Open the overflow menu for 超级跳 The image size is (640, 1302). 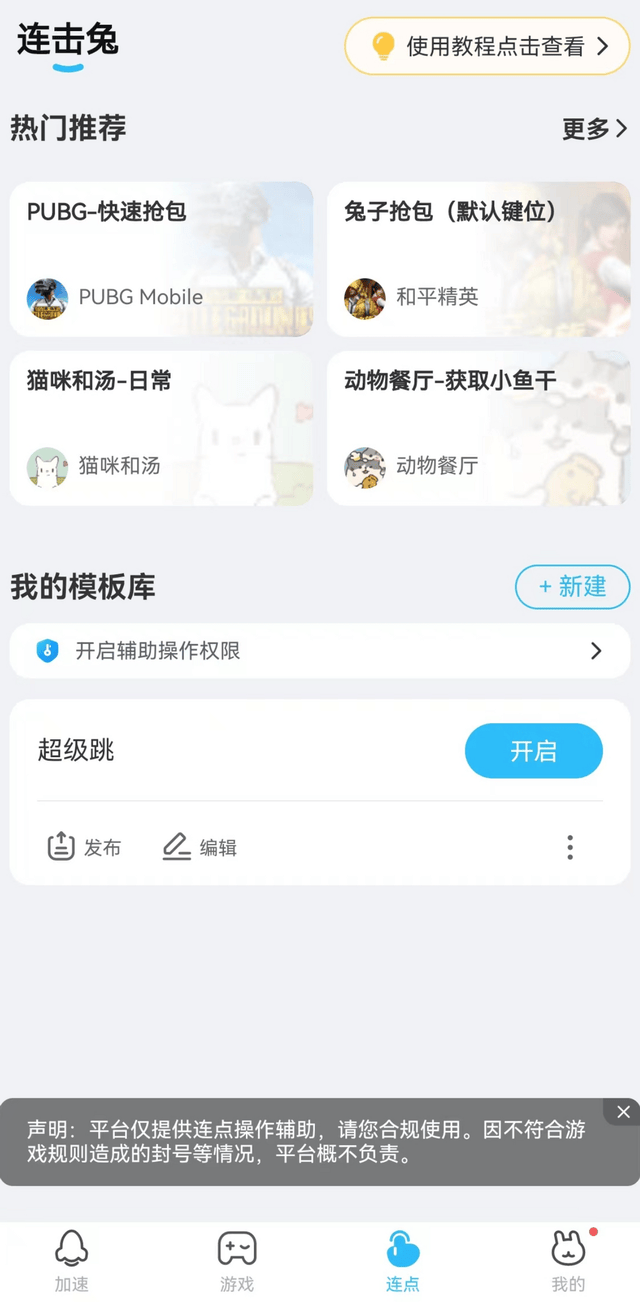tap(570, 847)
